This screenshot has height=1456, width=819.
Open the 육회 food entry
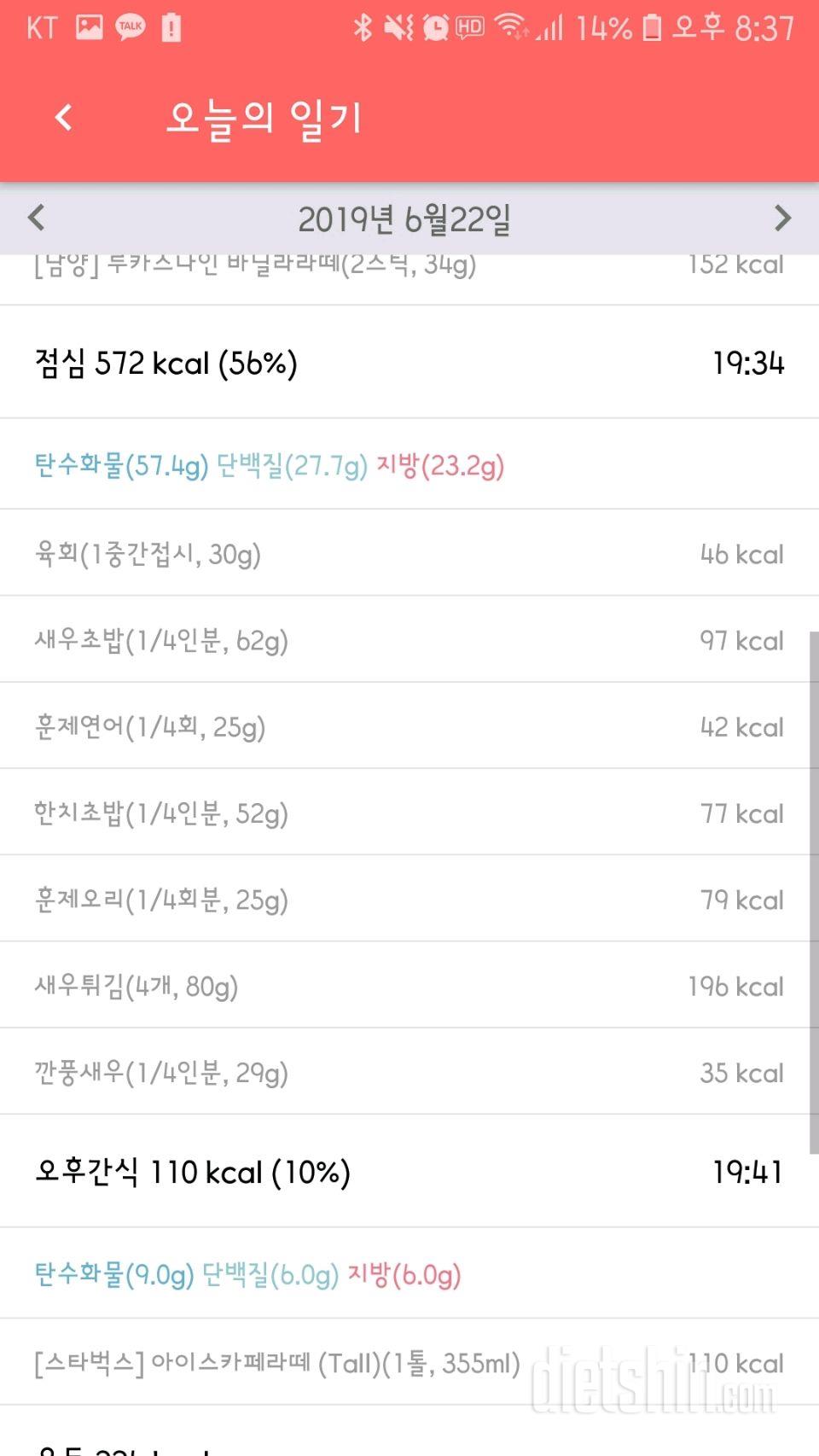click(x=409, y=554)
